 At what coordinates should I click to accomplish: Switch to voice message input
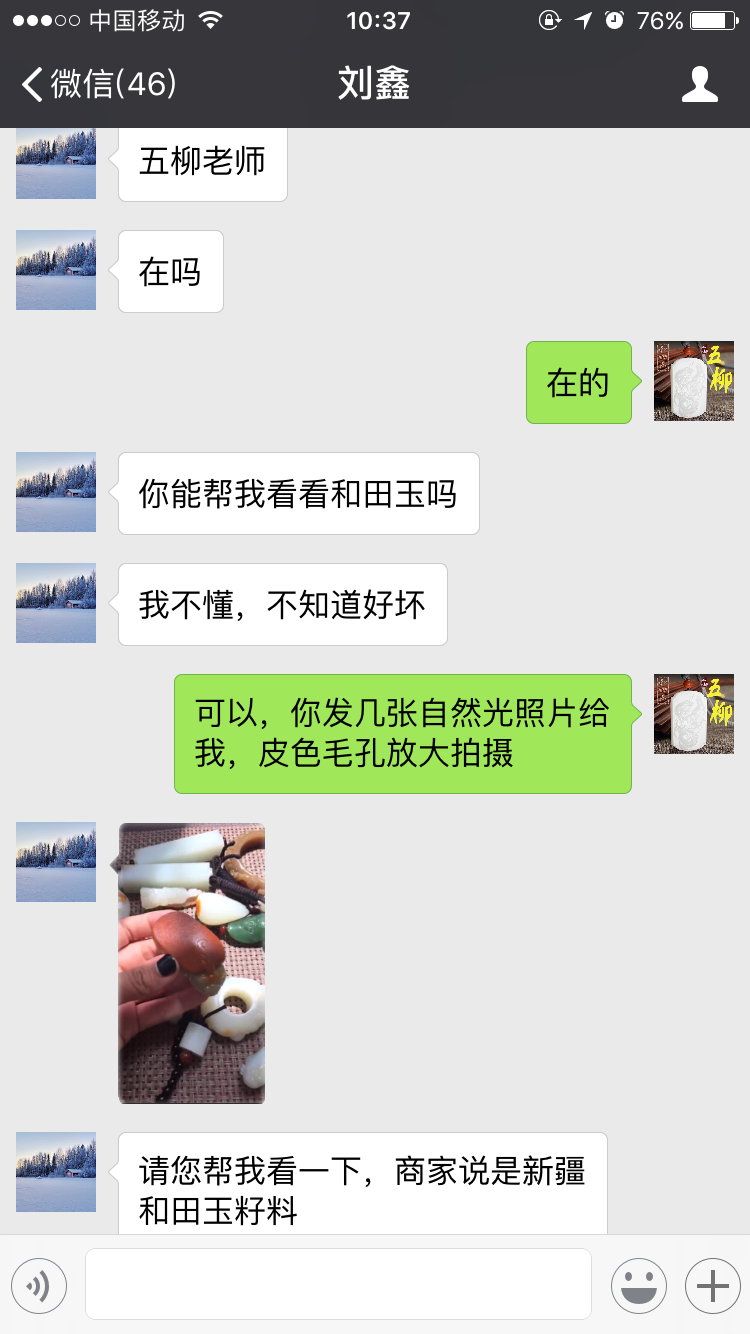(39, 1285)
